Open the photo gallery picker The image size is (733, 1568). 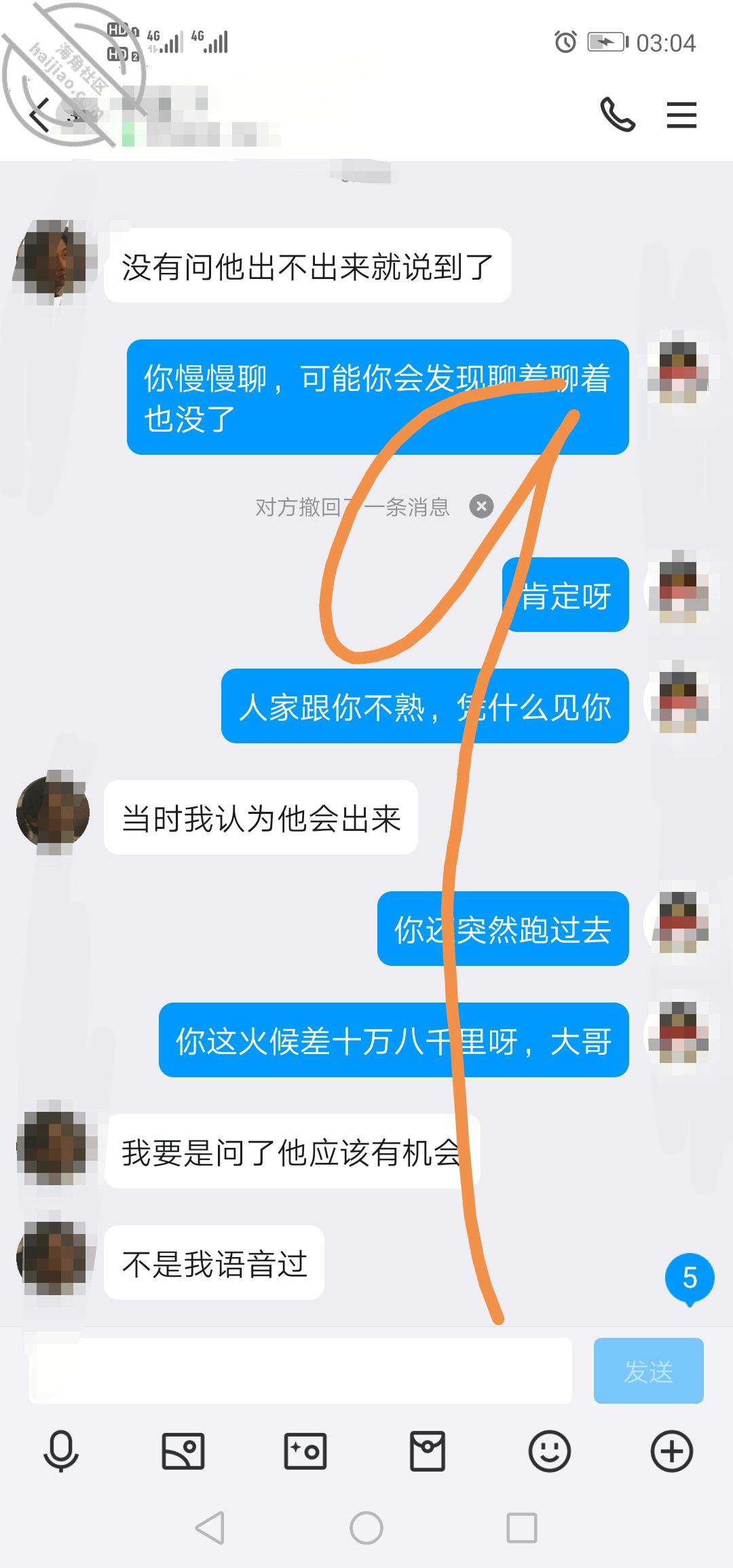pyautogui.click(x=183, y=1451)
